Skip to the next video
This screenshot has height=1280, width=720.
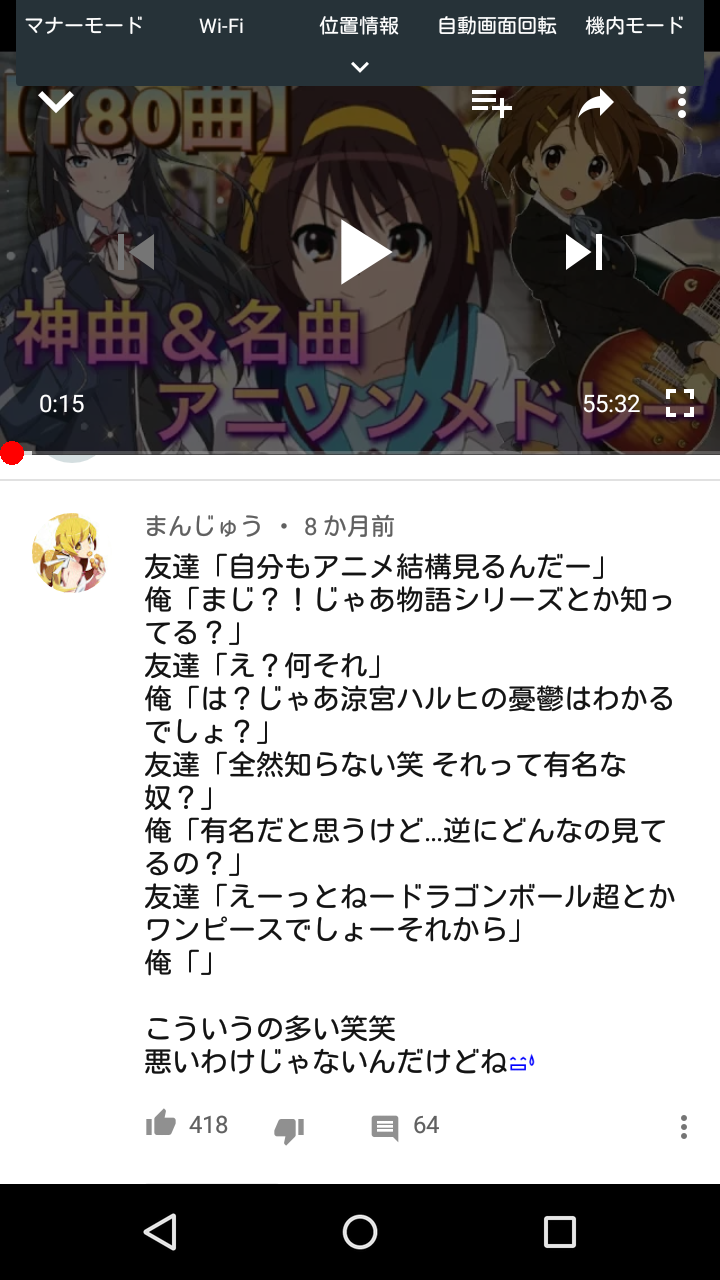(x=584, y=252)
